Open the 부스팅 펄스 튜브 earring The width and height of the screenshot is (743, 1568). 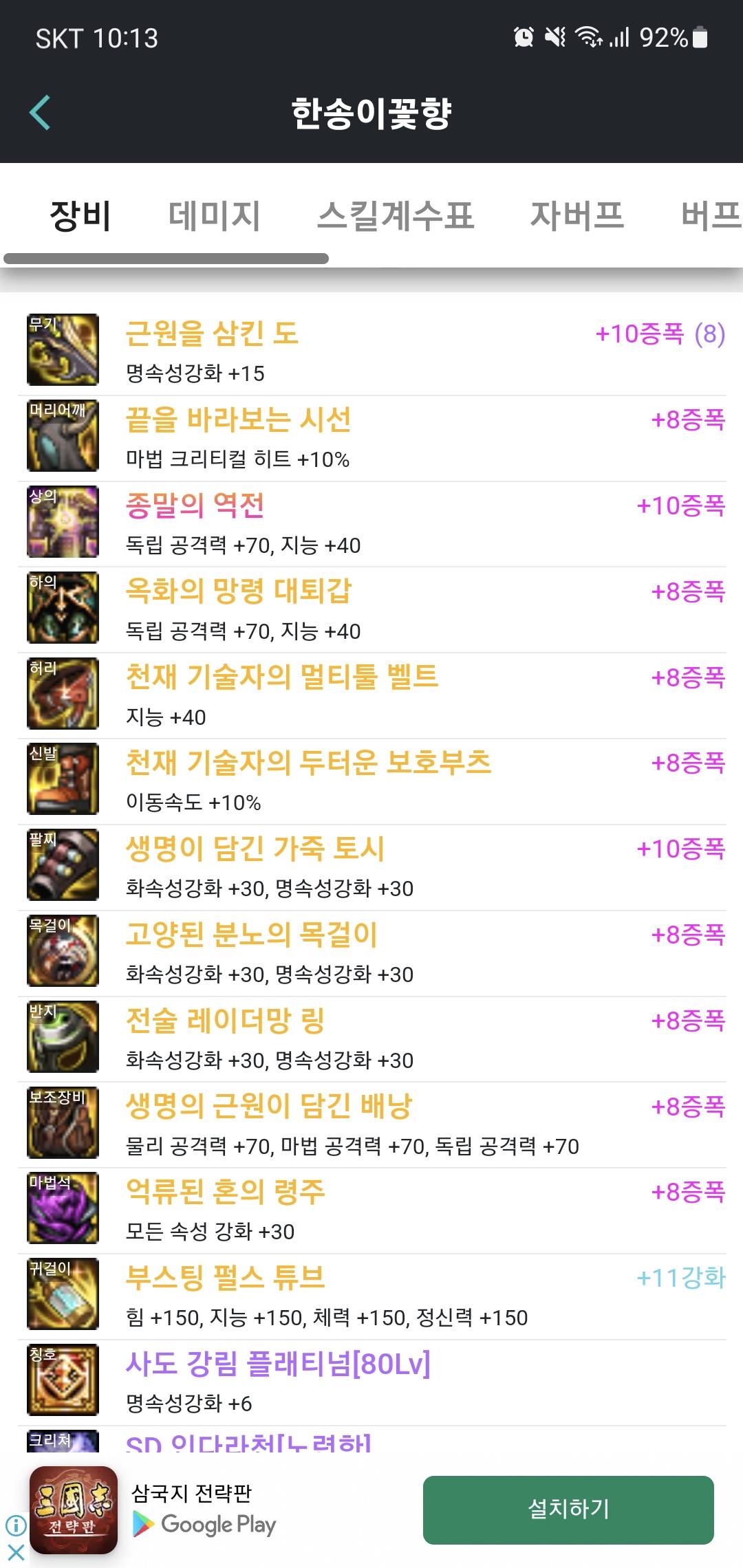tap(225, 1278)
